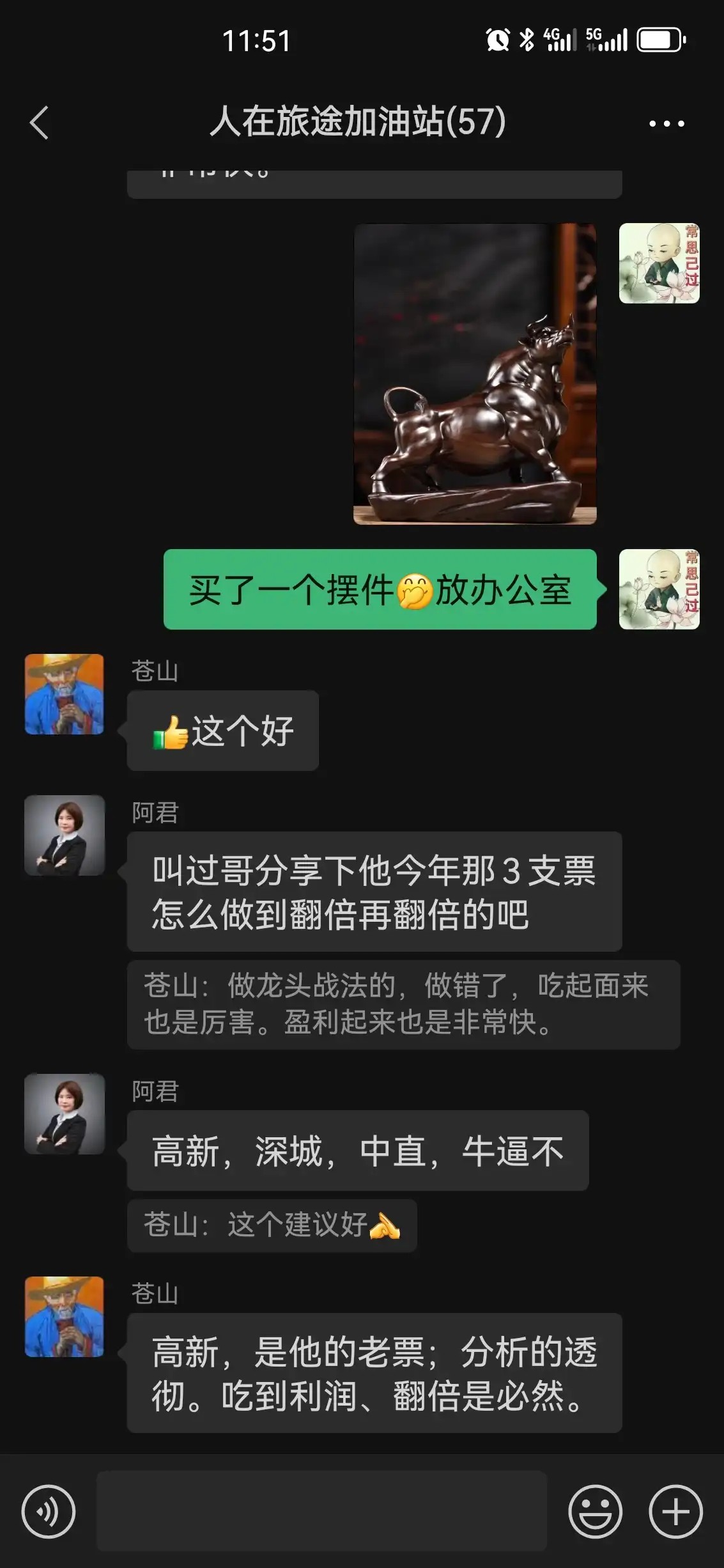Open the plus attachment menu

tap(675, 1512)
